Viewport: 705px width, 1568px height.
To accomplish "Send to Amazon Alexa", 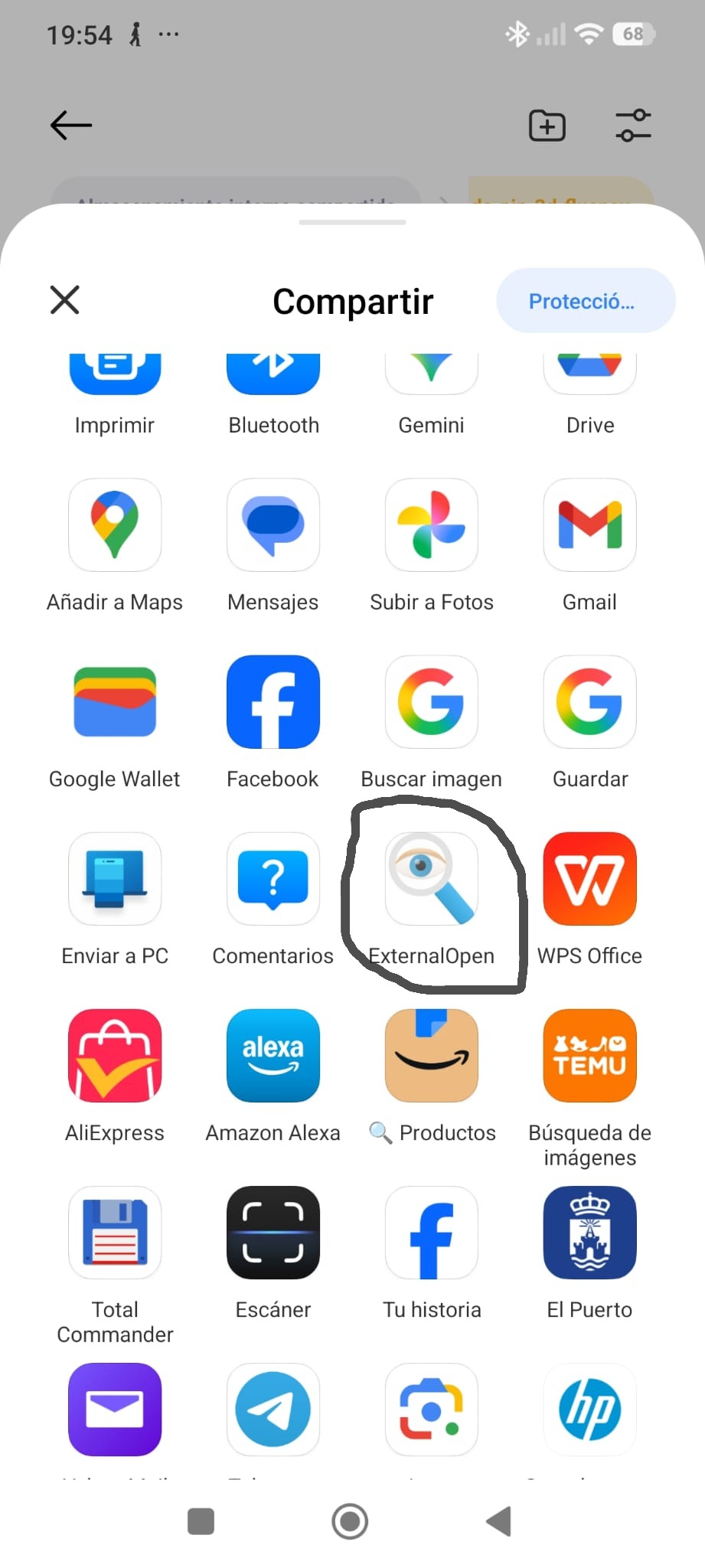I will tap(273, 1056).
